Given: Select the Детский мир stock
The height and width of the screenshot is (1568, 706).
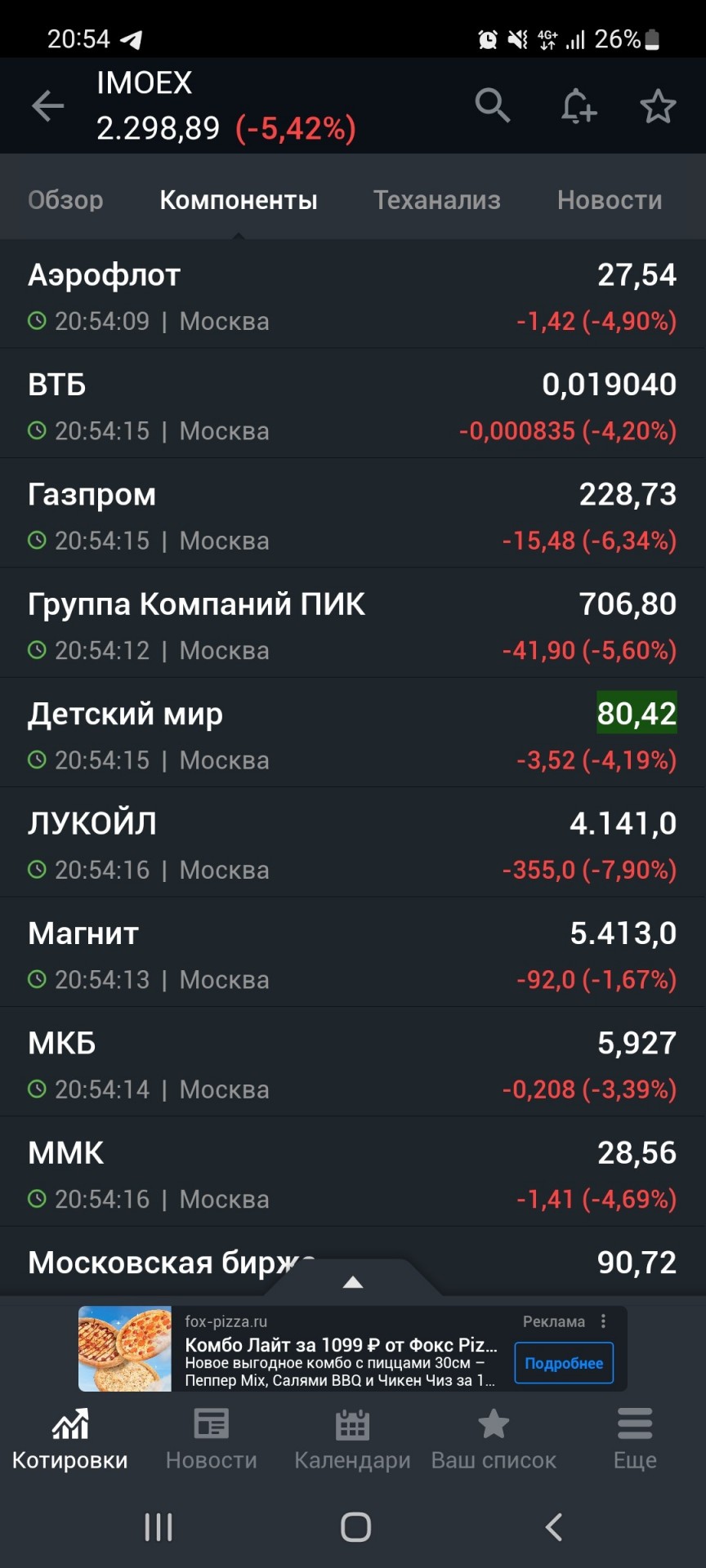Looking at the screenshot, I should pos(353,733).
